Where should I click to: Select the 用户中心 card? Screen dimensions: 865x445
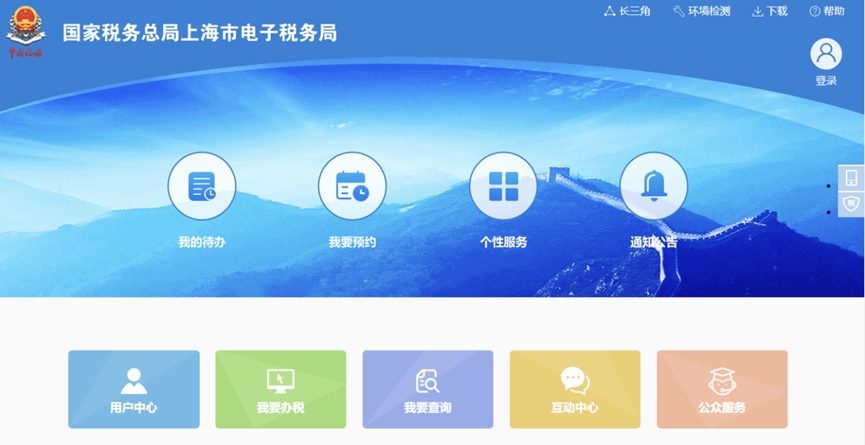point(134,389)
